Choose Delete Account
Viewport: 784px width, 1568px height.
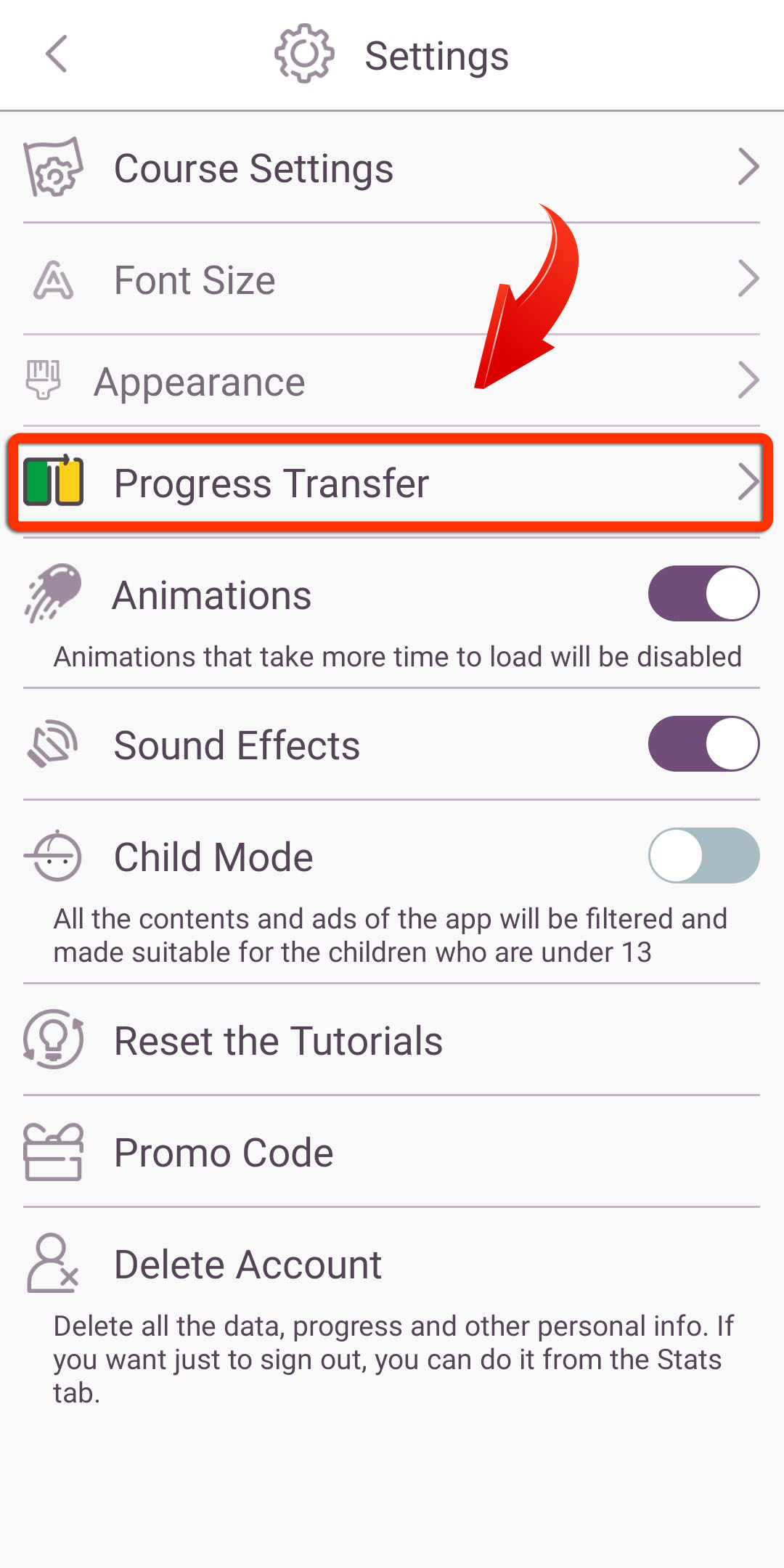[x=392, y=1265]
